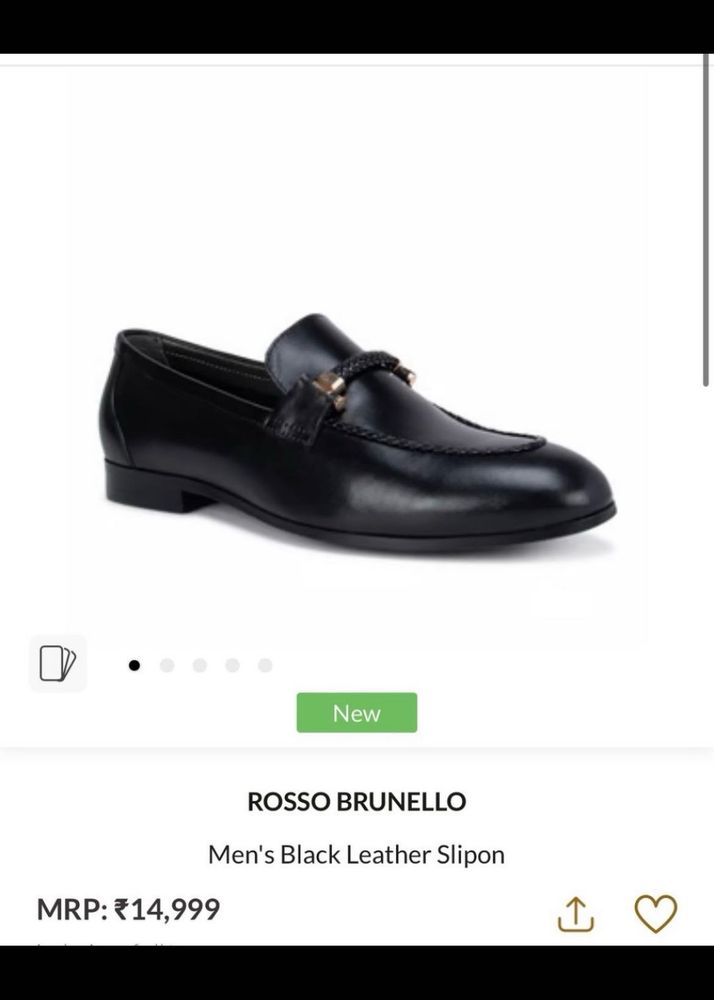Image resolution: width=714 pixels, height=1000 pixels.
Task: Jump to the second image dot
Action: (167, 665)
